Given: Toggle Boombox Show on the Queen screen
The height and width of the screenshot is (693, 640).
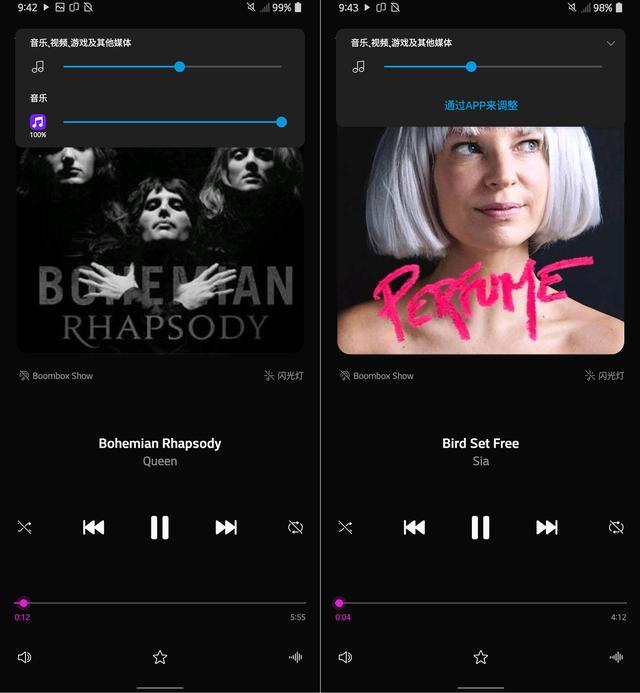Looking at the screenshot, I should (x=56, y=376).
